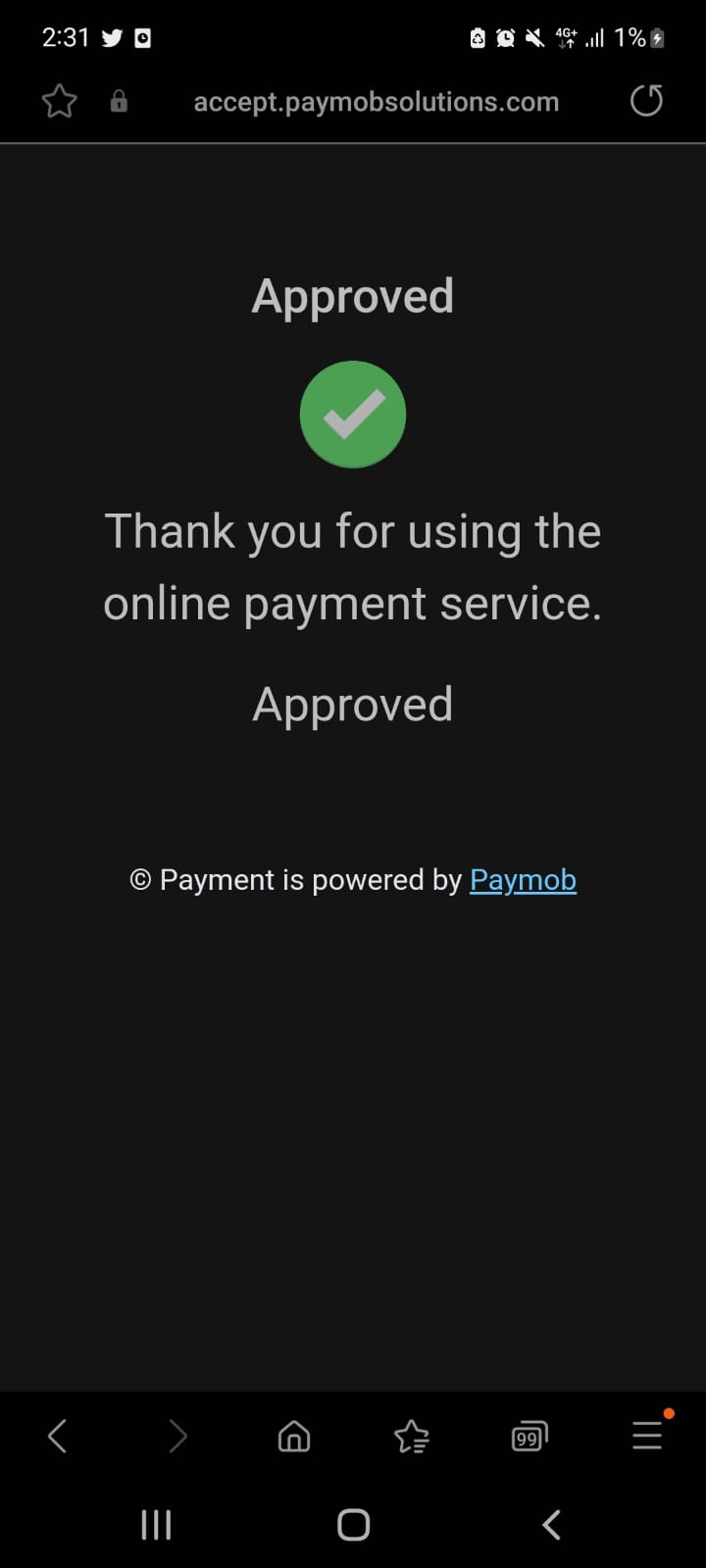Go to the phone home screen
706x1568 pixels.
tap(353, 1525)
